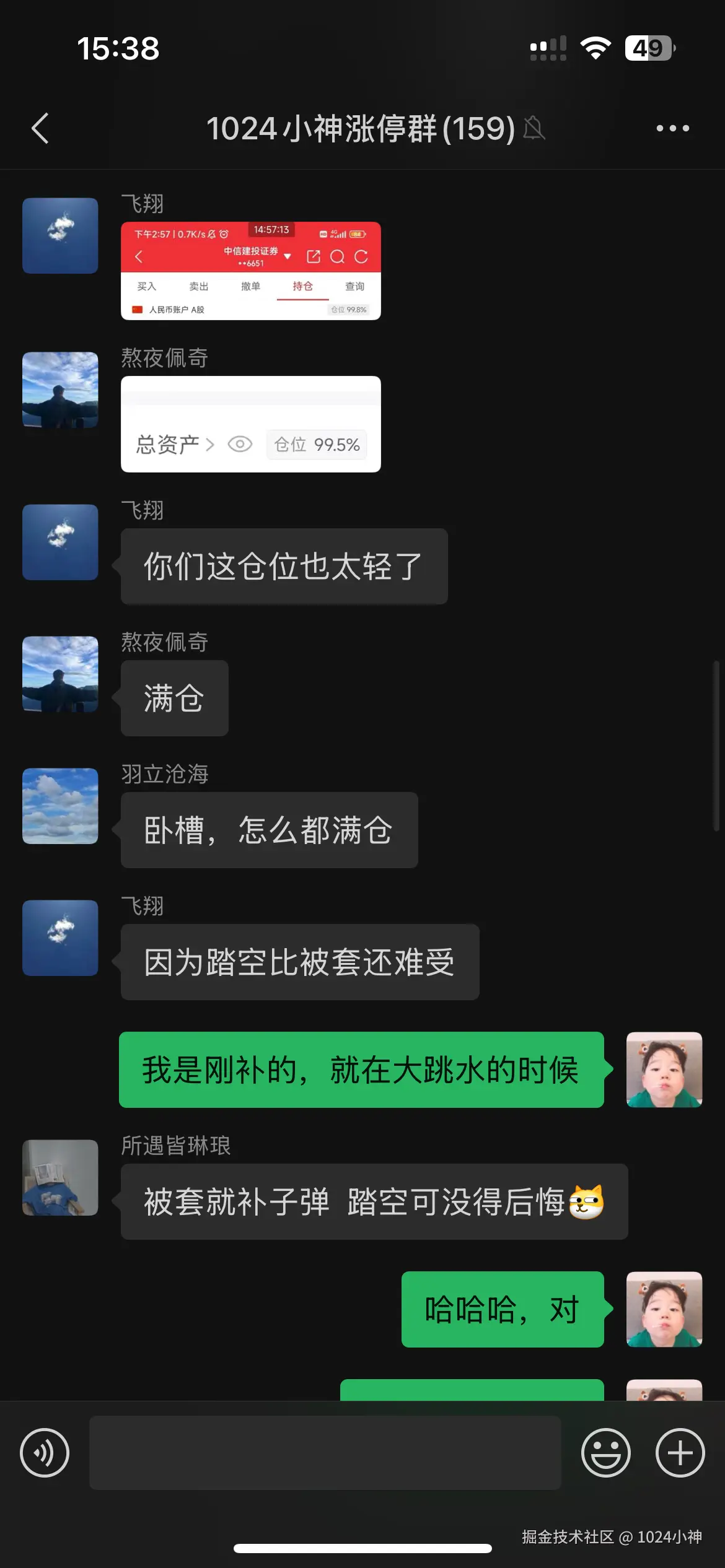This screenshot has height=1568, width=725.
Task: Tap your own avatar beside the 哈哈哈，对 message
Action: (664, 1309)
